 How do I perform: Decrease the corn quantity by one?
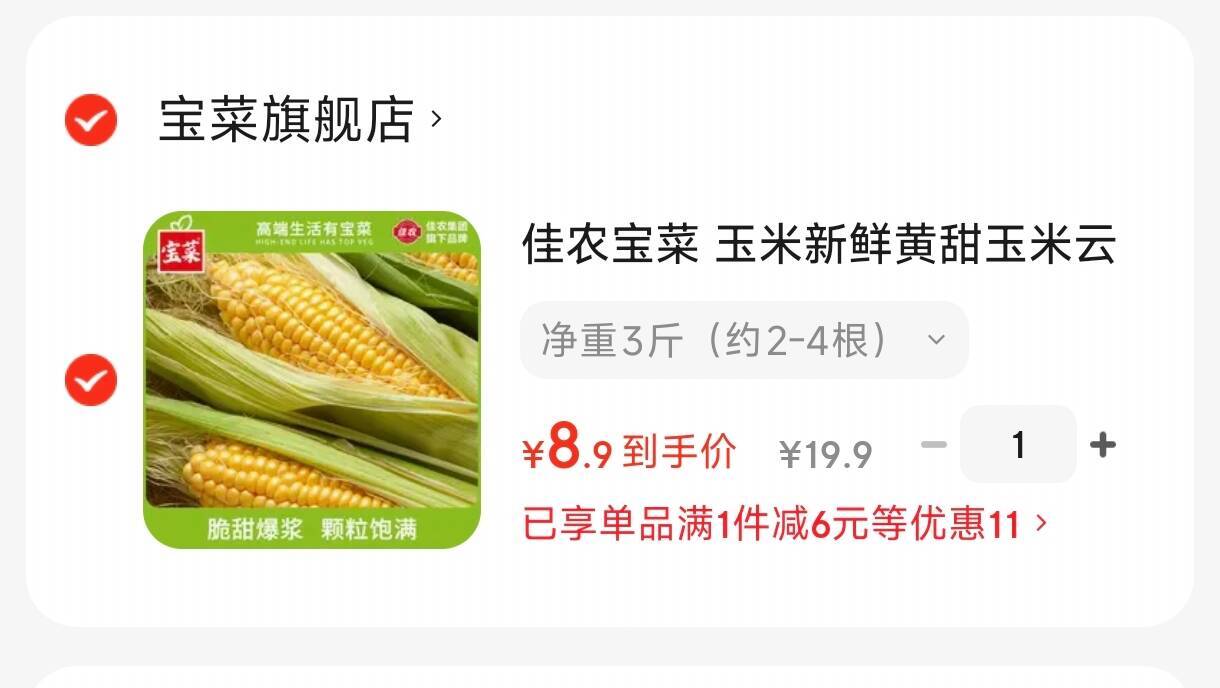pyautogui.click(x=933, y=444)
